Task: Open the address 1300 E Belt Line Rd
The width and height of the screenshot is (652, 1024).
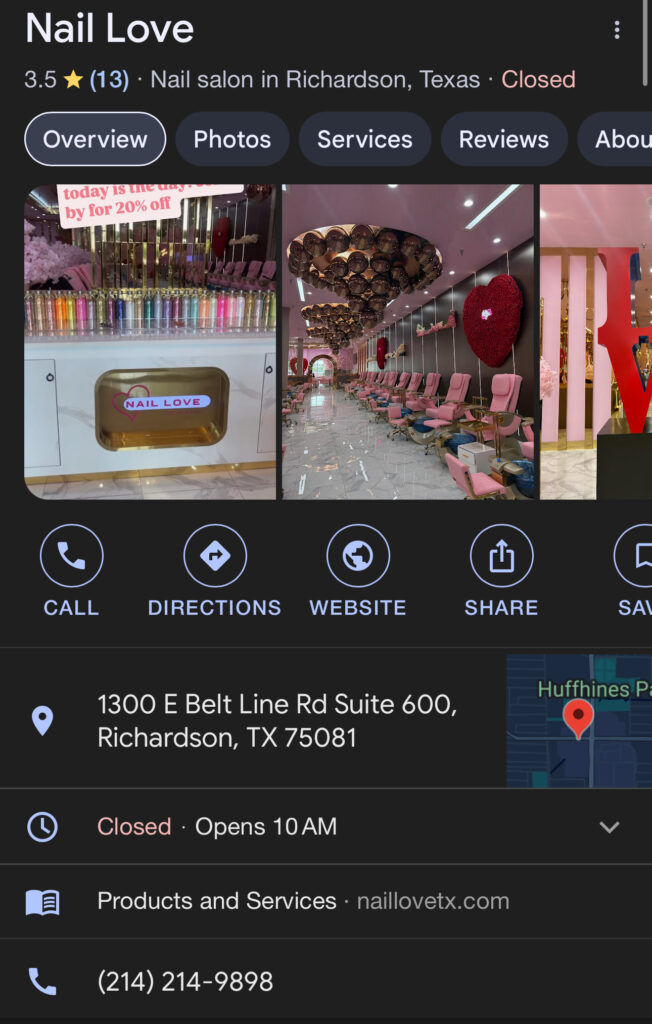Action: [277, 721]
